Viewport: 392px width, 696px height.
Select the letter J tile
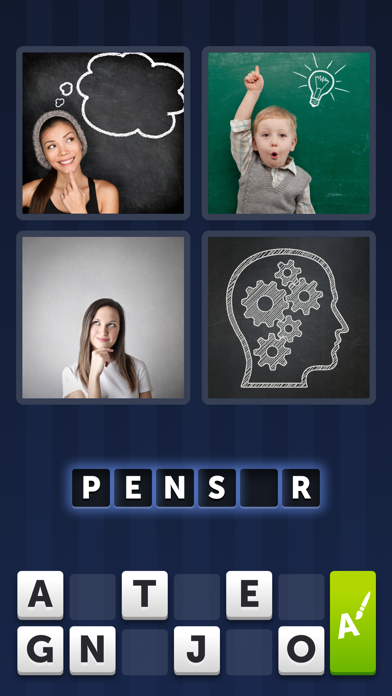pos(197,650)
